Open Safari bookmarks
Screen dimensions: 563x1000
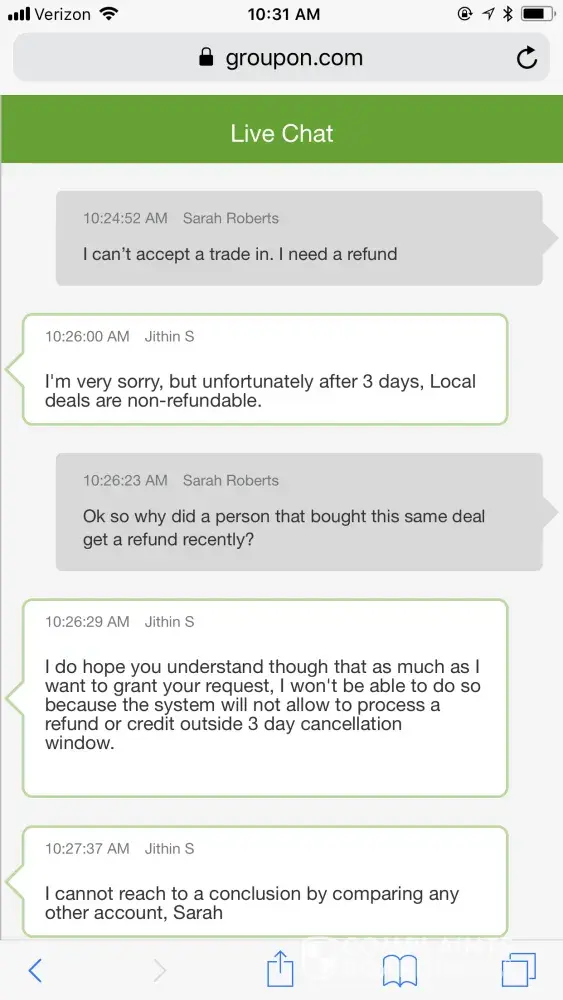click(400, 971)
